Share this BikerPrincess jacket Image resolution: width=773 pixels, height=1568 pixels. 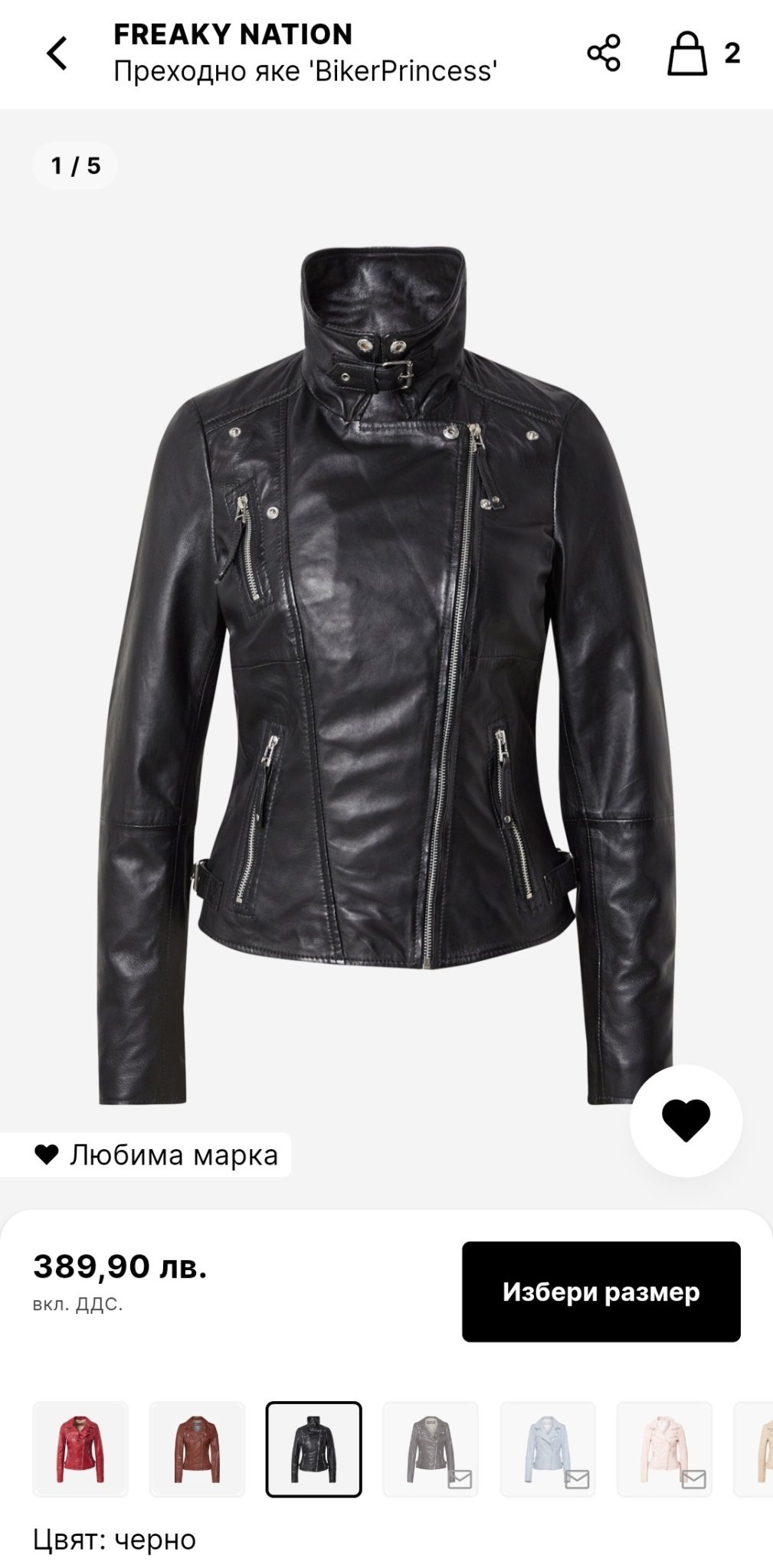[604, 54]
